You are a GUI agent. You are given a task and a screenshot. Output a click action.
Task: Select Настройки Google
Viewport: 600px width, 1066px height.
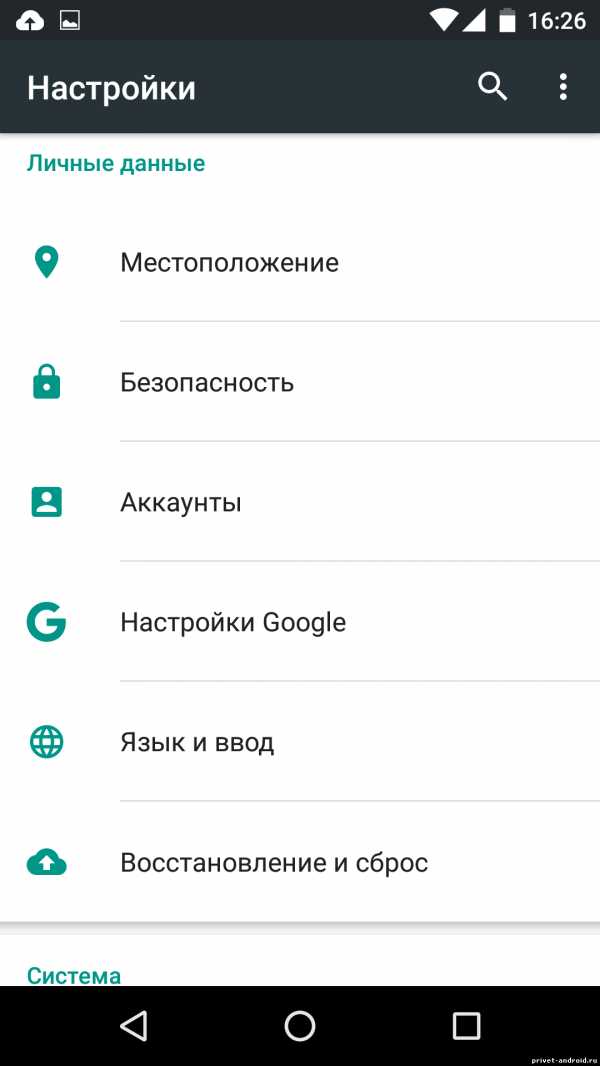point(233,622)
